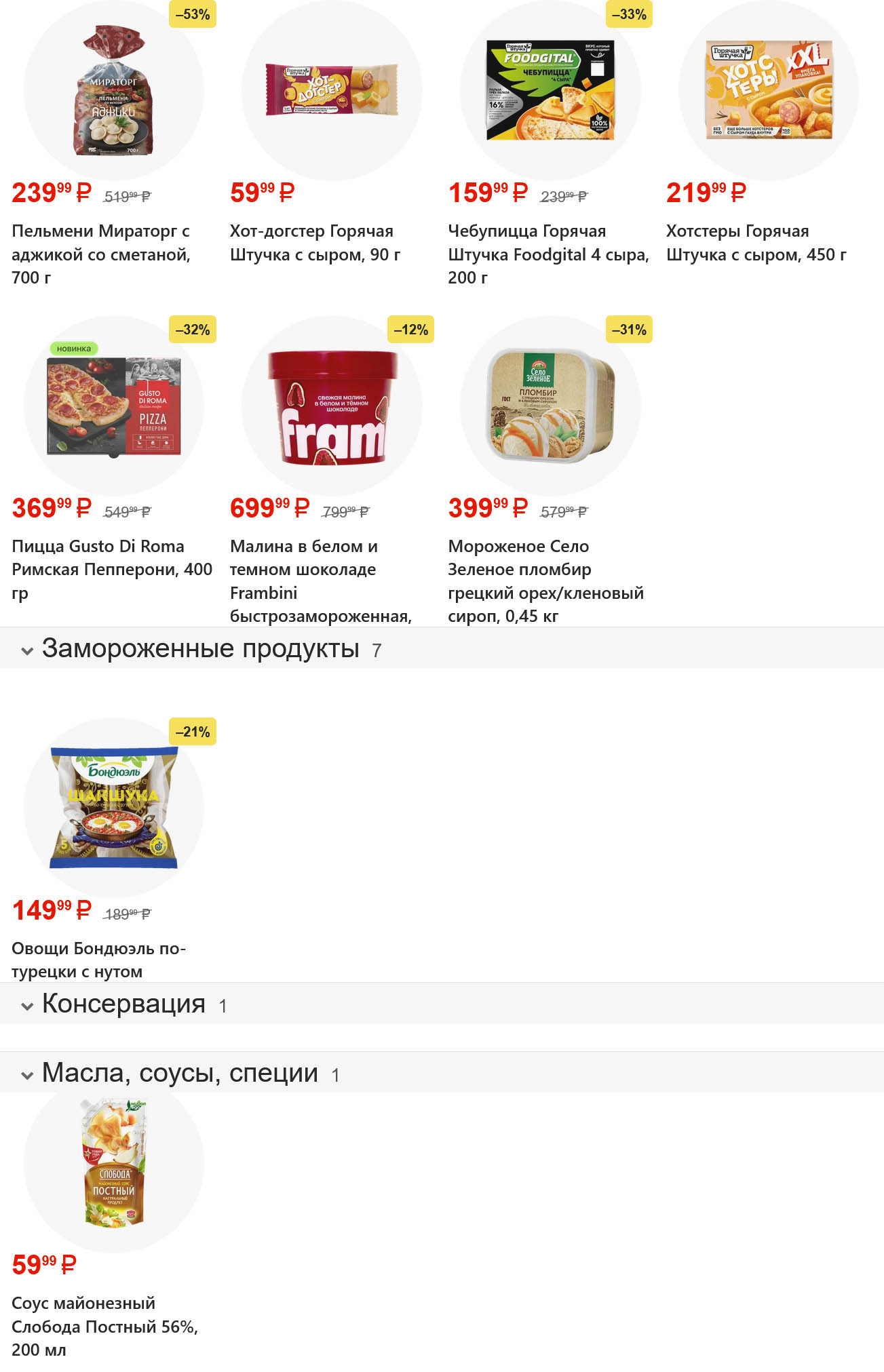Viewport: 884px width, 1372px height.
Task: View Мороженое Село Зеленое пломбир
Action: click(550, 406)
